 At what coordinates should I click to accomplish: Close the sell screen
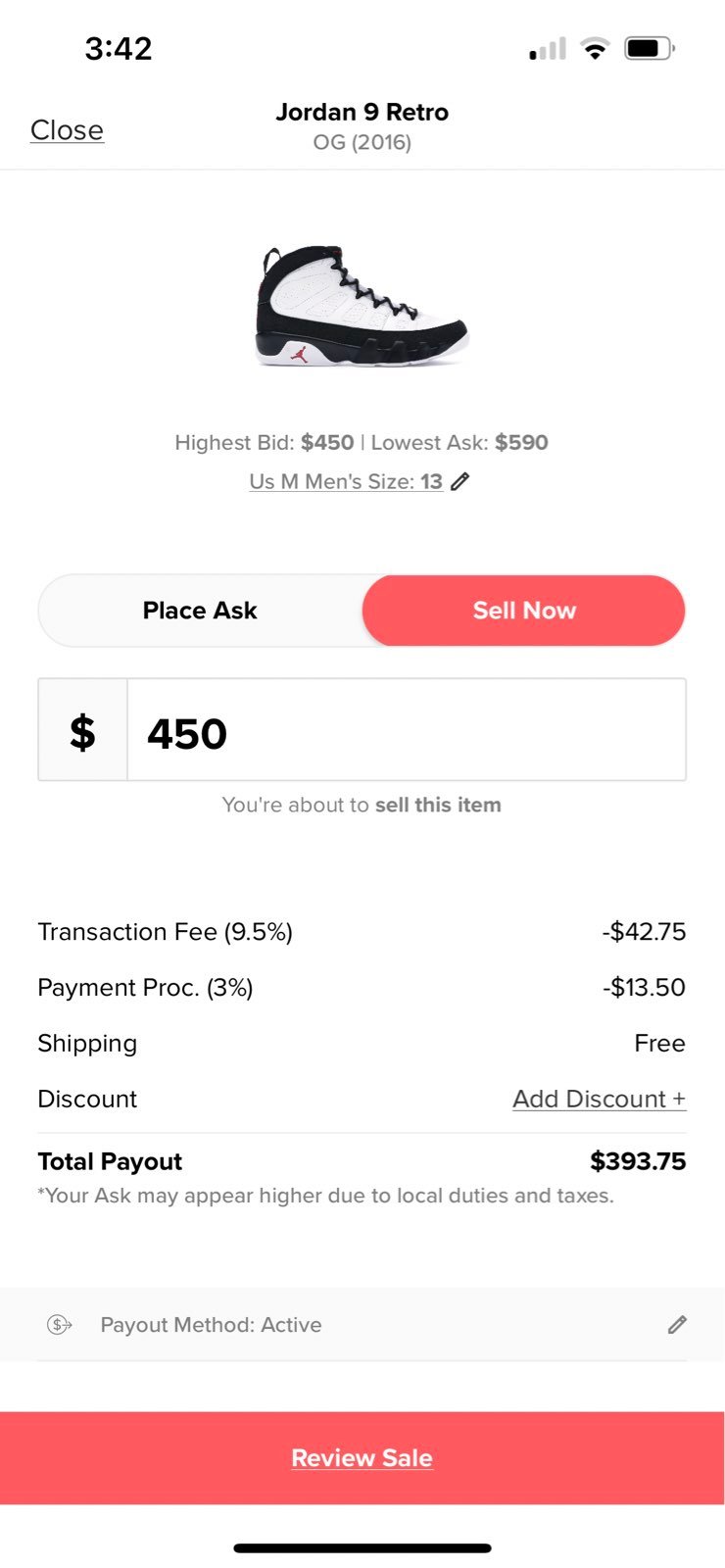[67, 129]
